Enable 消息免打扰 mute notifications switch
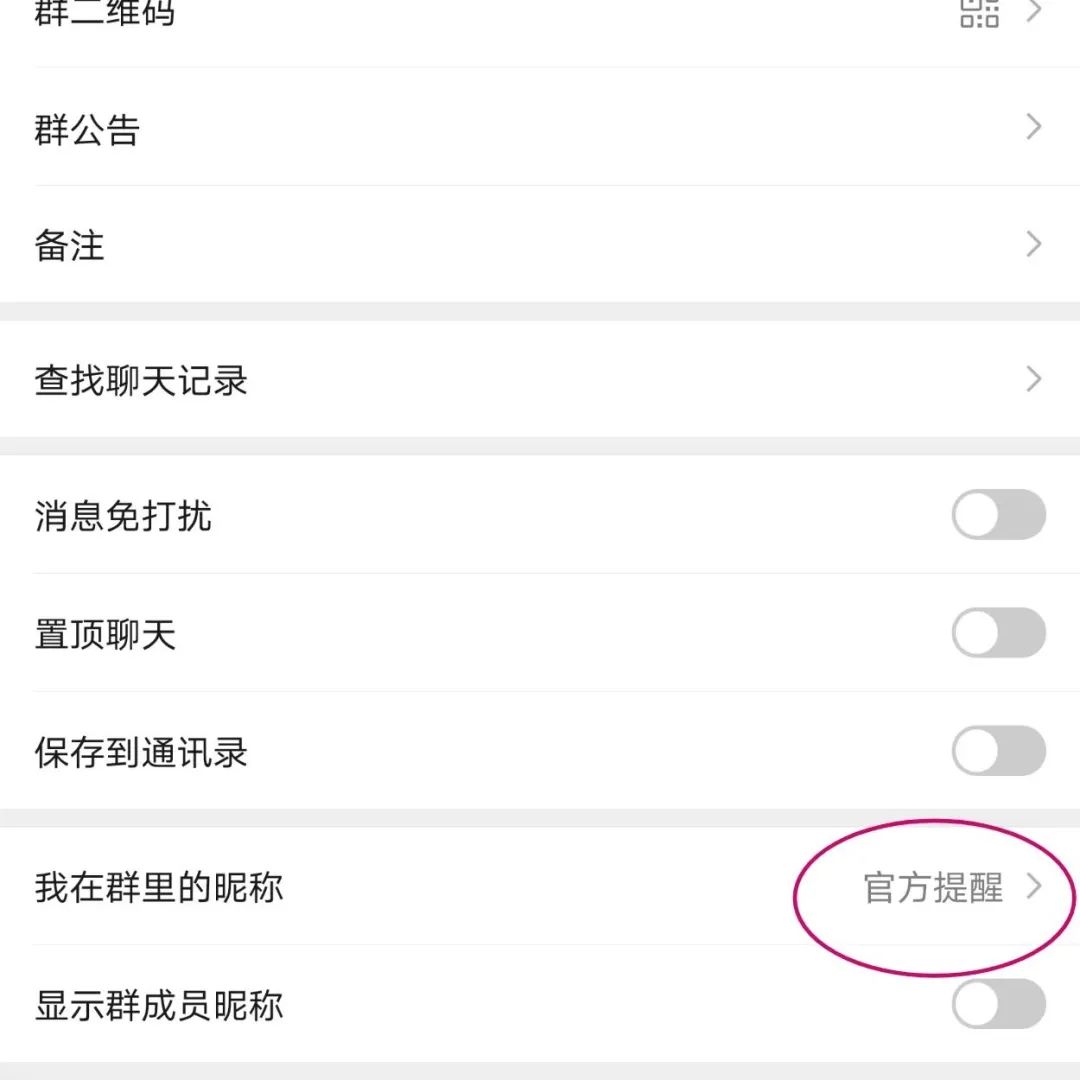The width and height of the screenshot is (1080, 1080). point(997,515)
